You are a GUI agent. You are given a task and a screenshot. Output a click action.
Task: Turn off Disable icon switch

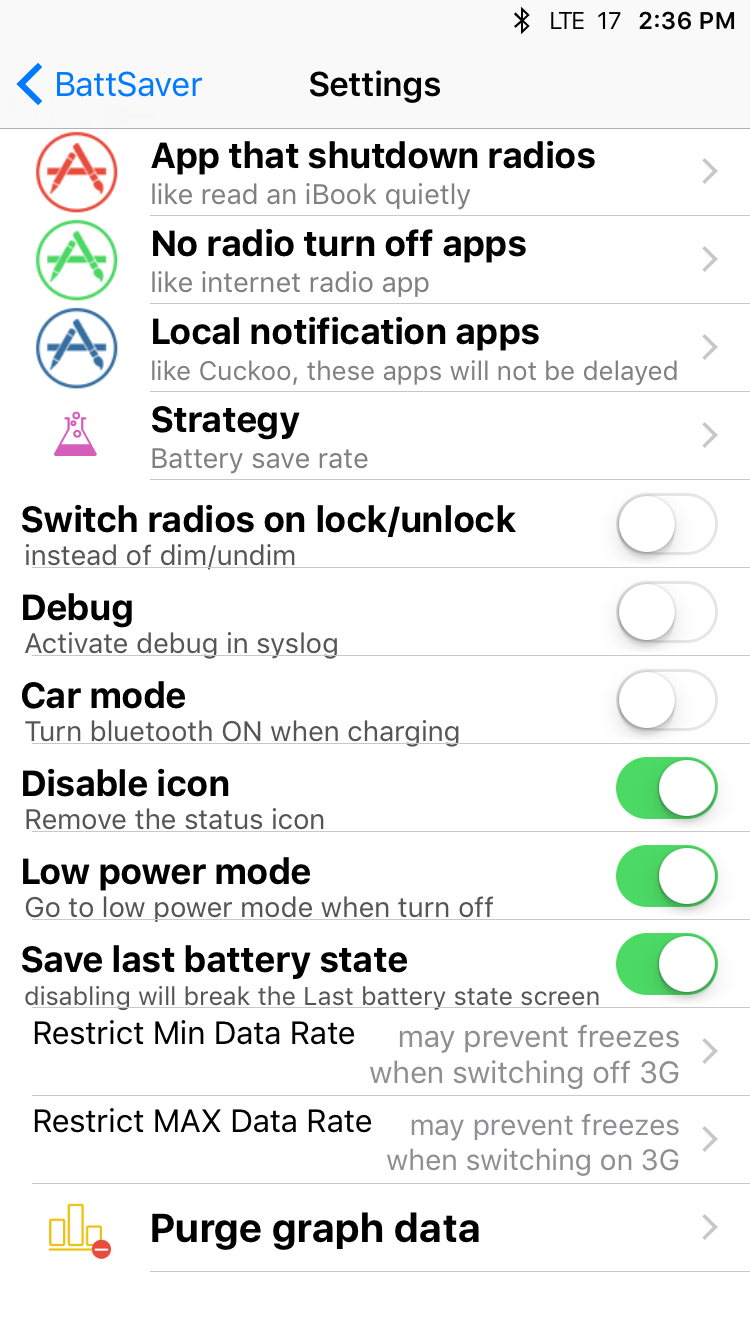tap(667, 788)
